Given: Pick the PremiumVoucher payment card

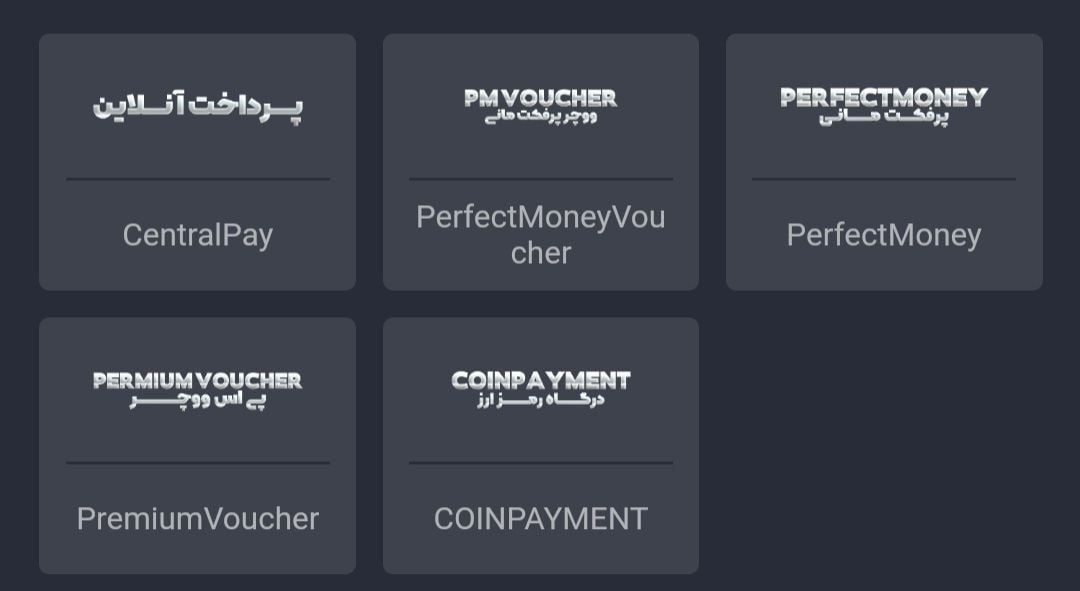Looking at the screenshot, I should click(x=197, y=445).
